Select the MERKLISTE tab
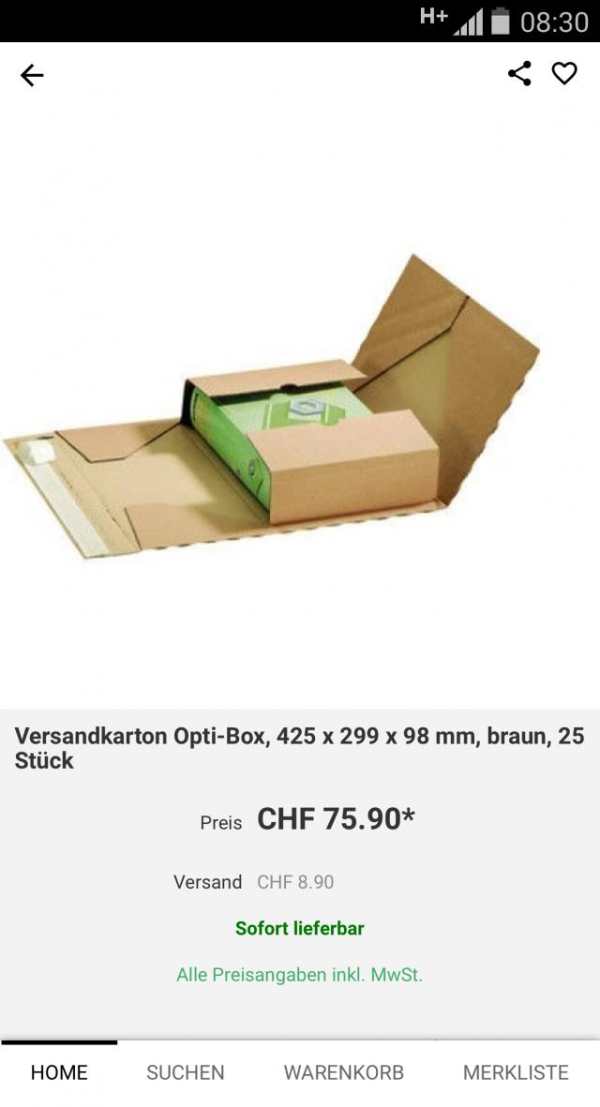Viewport: 600px width, 1107px height. (x=515, y=1072)
